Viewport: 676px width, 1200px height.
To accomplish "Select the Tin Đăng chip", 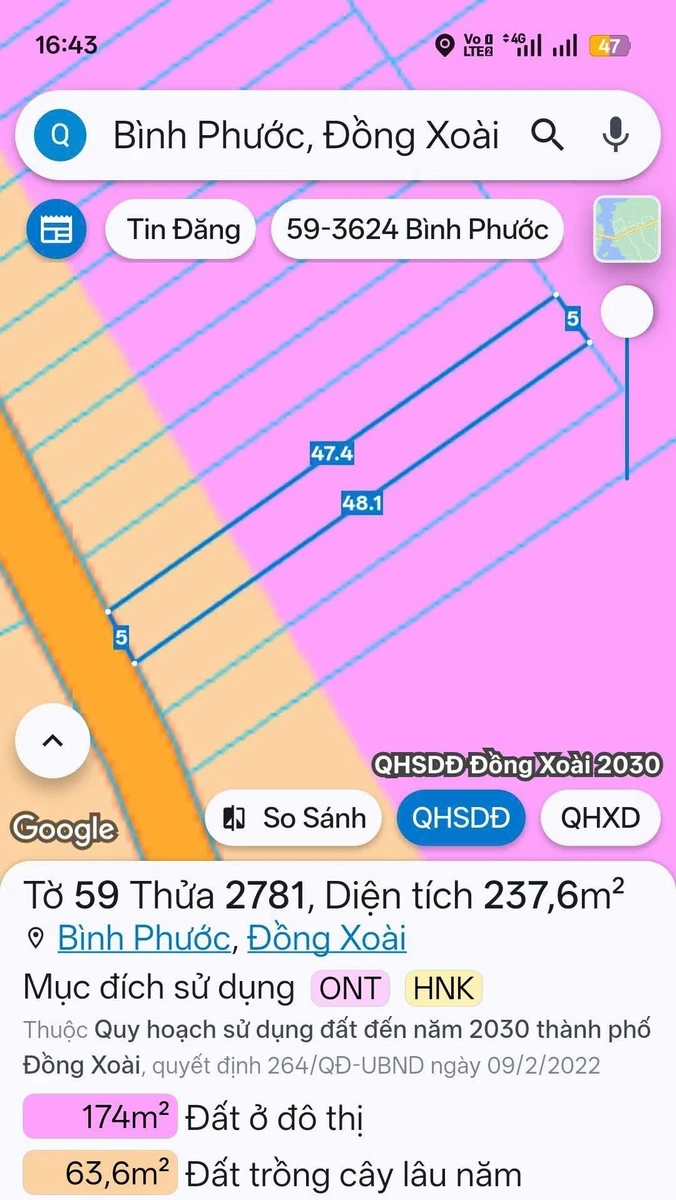I will [184, 230].
